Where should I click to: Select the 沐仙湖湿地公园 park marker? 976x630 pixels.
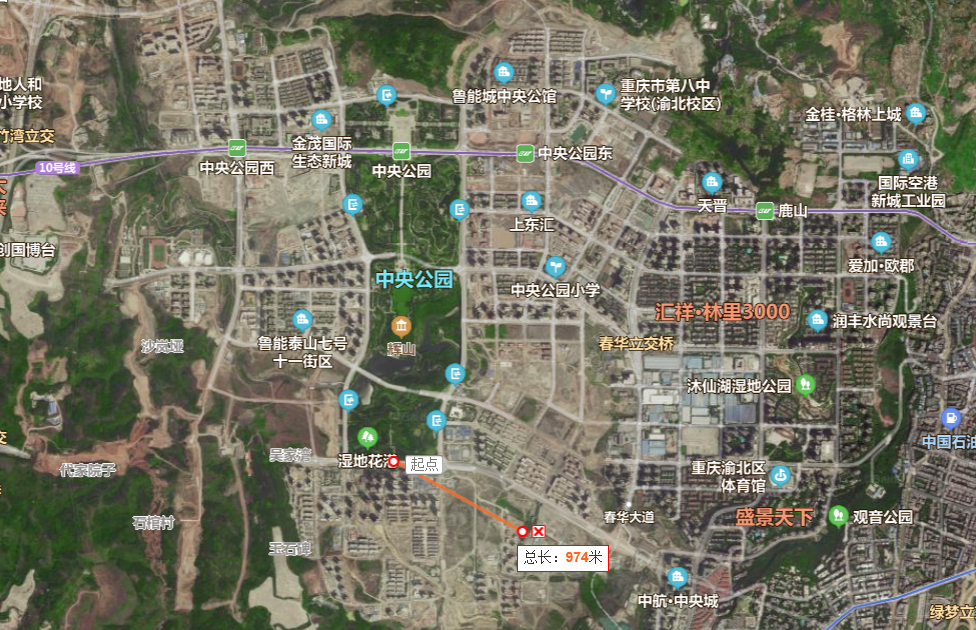806,385
